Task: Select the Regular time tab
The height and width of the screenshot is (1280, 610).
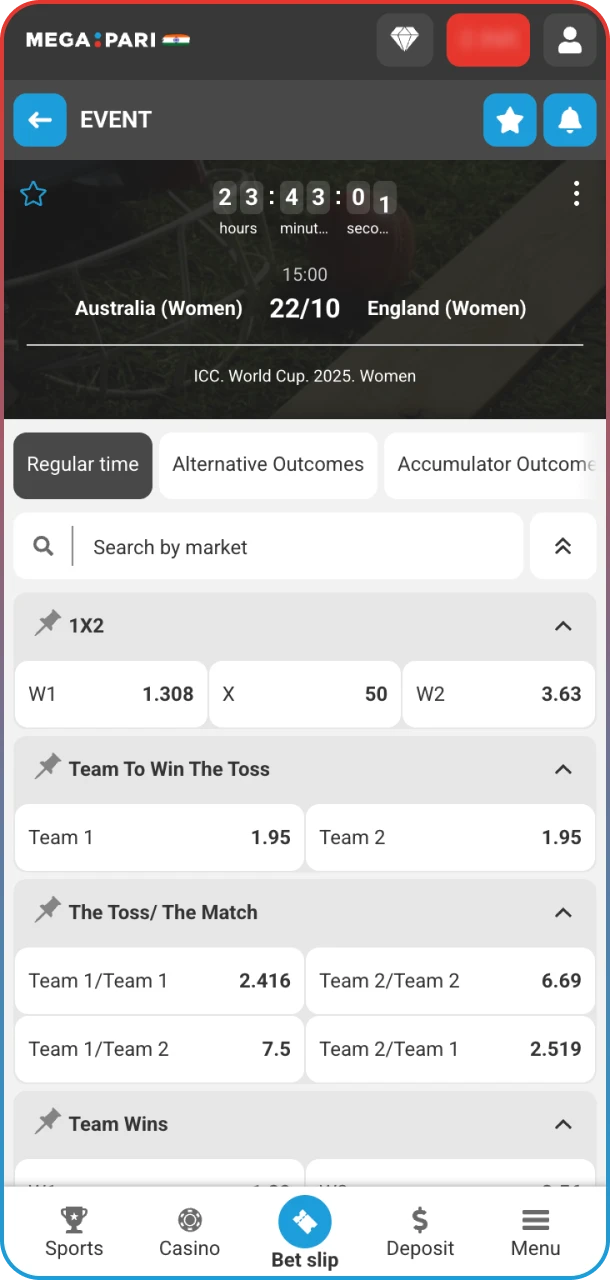Action: point(83,465)
